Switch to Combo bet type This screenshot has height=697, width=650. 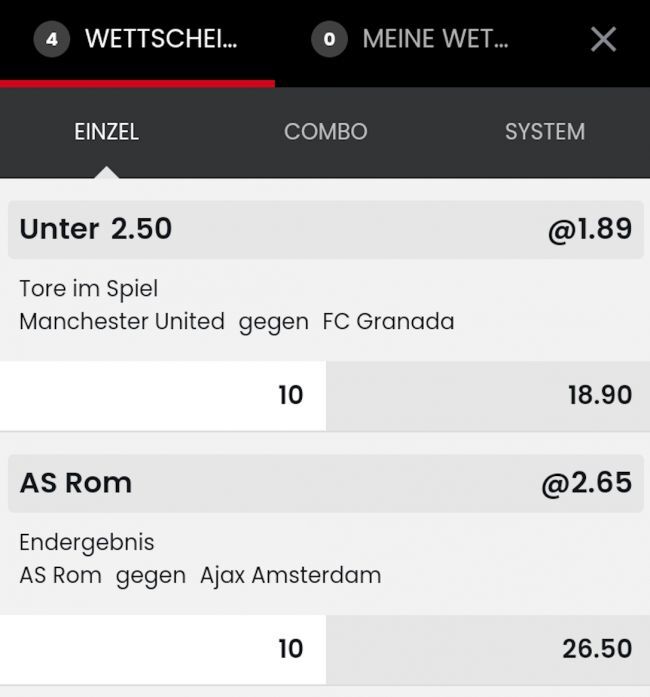pyautogui.click(x=325, y=132)
